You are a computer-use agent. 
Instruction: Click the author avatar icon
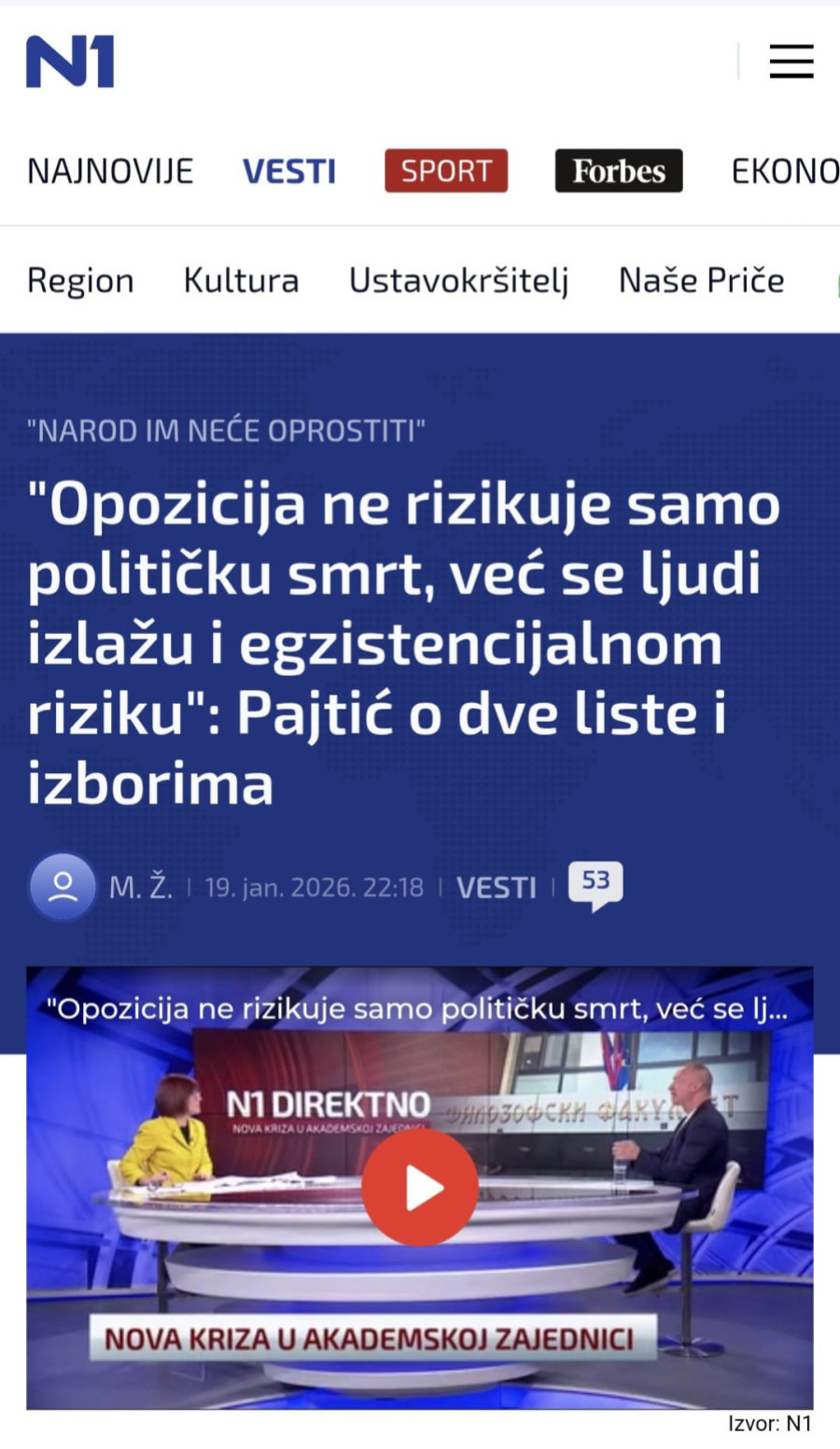click(x=62, y=887)
